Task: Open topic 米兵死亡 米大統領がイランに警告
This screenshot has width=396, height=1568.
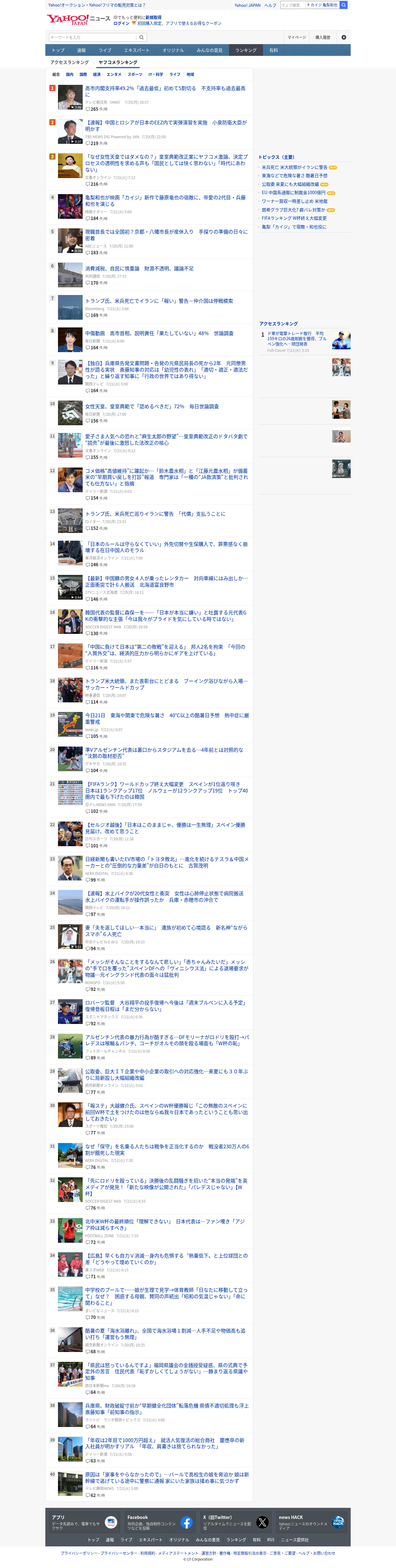Action: [295, 167]
